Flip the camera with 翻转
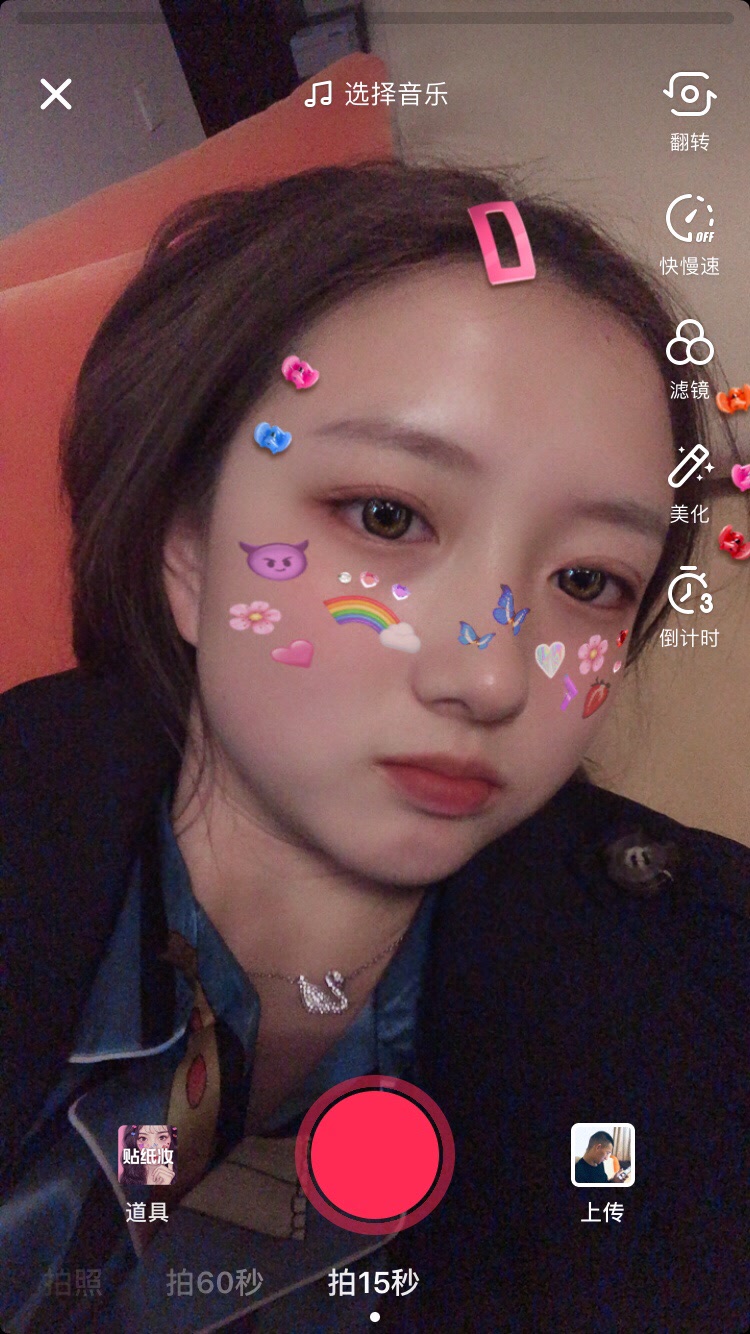This screenshot has width=750, height=1334. (690, 112)
